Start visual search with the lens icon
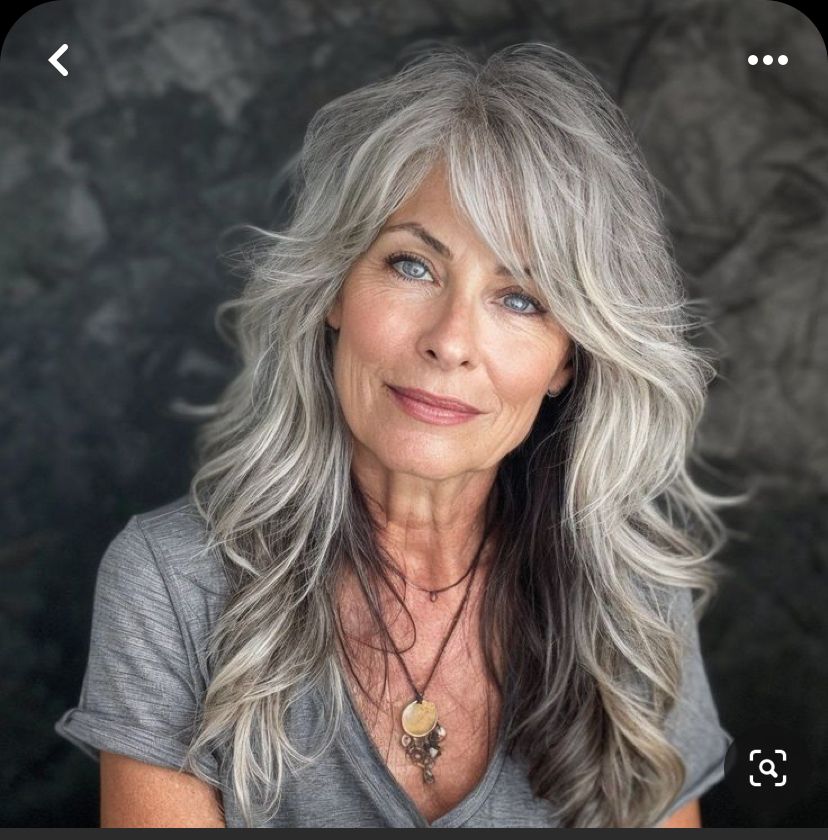 [767, 767]
